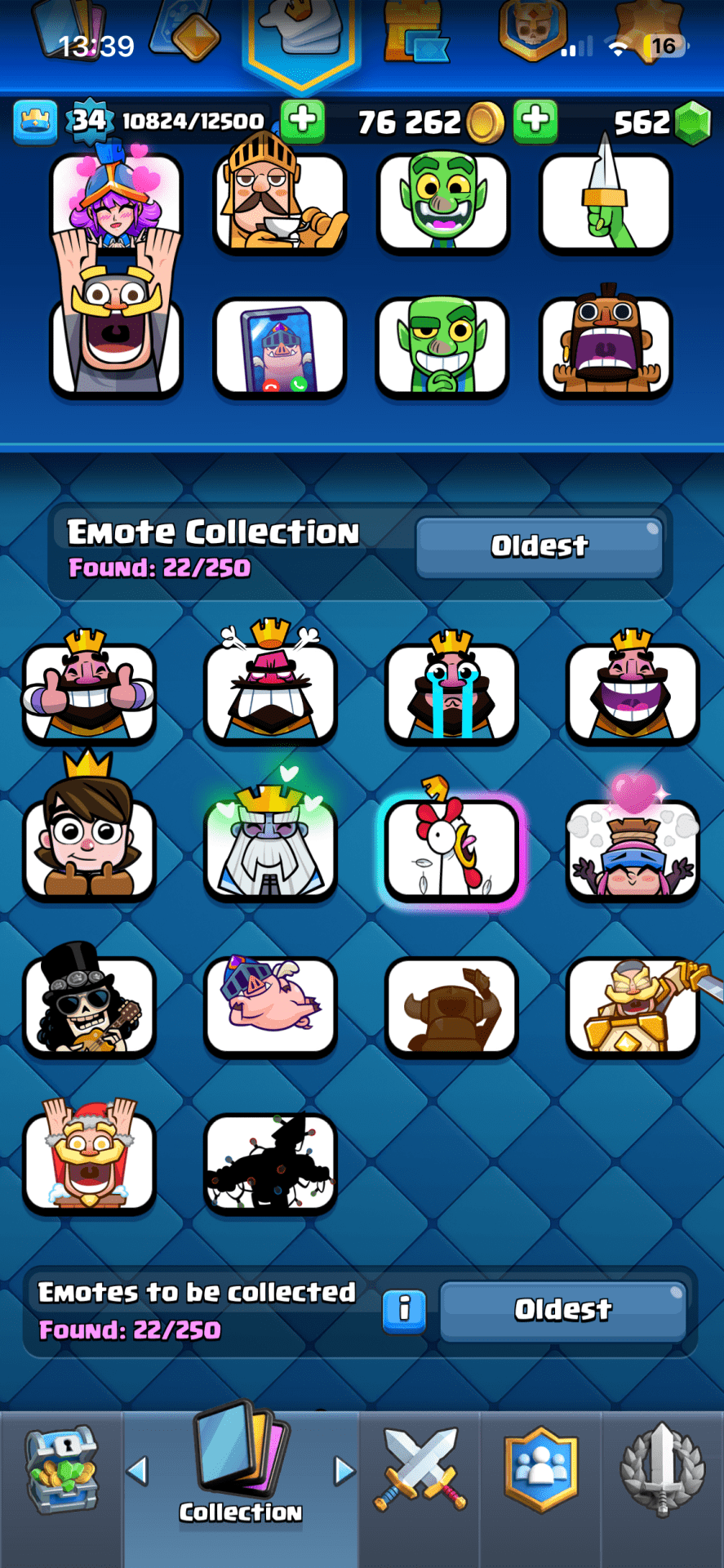Tap the screaming hog rider deck emote
Image resolution: width=724 pixels, height=1568 pixels.
pyautogui.click(x=606, y=347)
